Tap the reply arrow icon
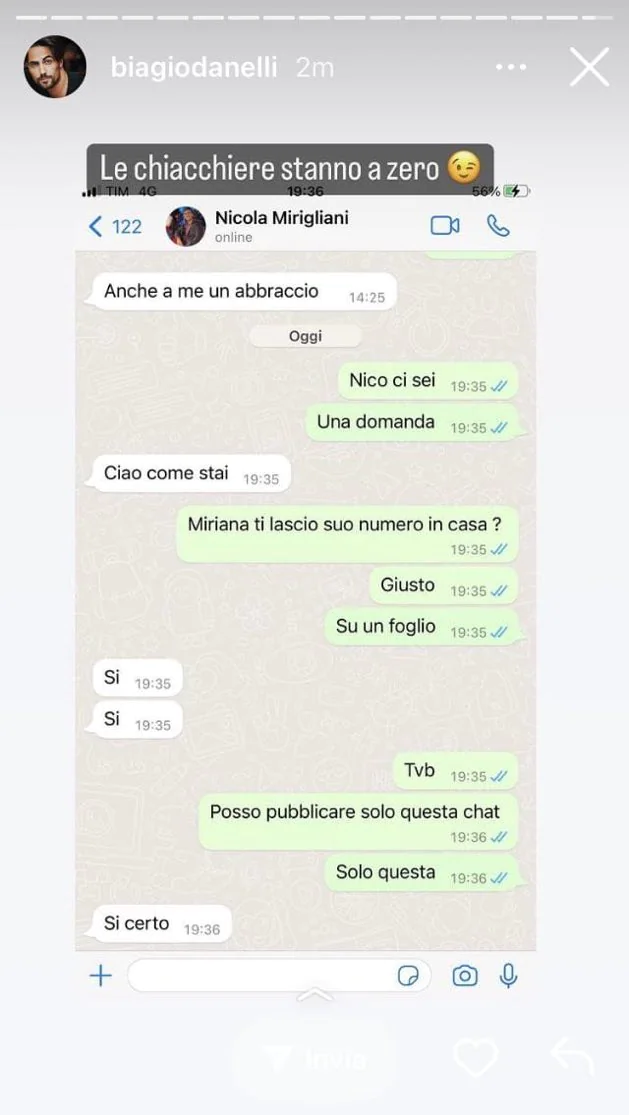 pyautogui.click(x=573, y=1057)
